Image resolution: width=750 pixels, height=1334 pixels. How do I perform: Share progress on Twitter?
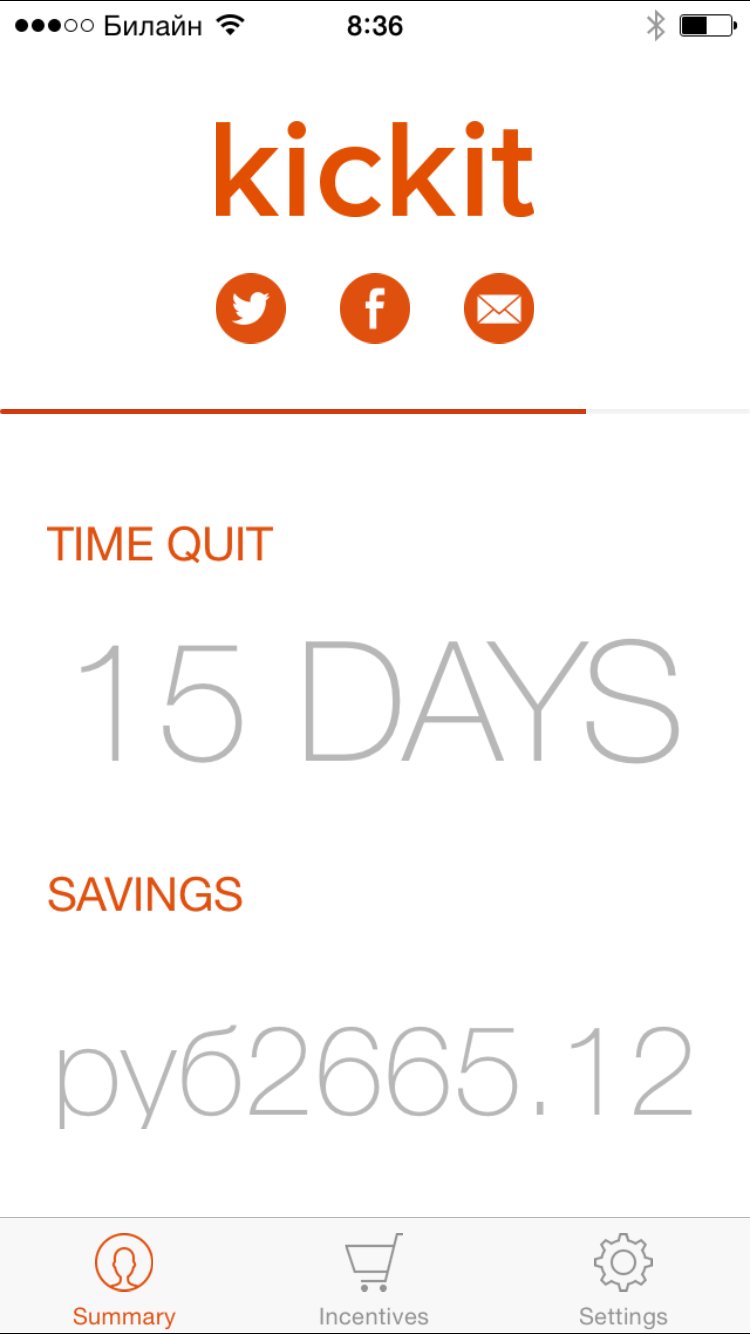coord(251,308)
